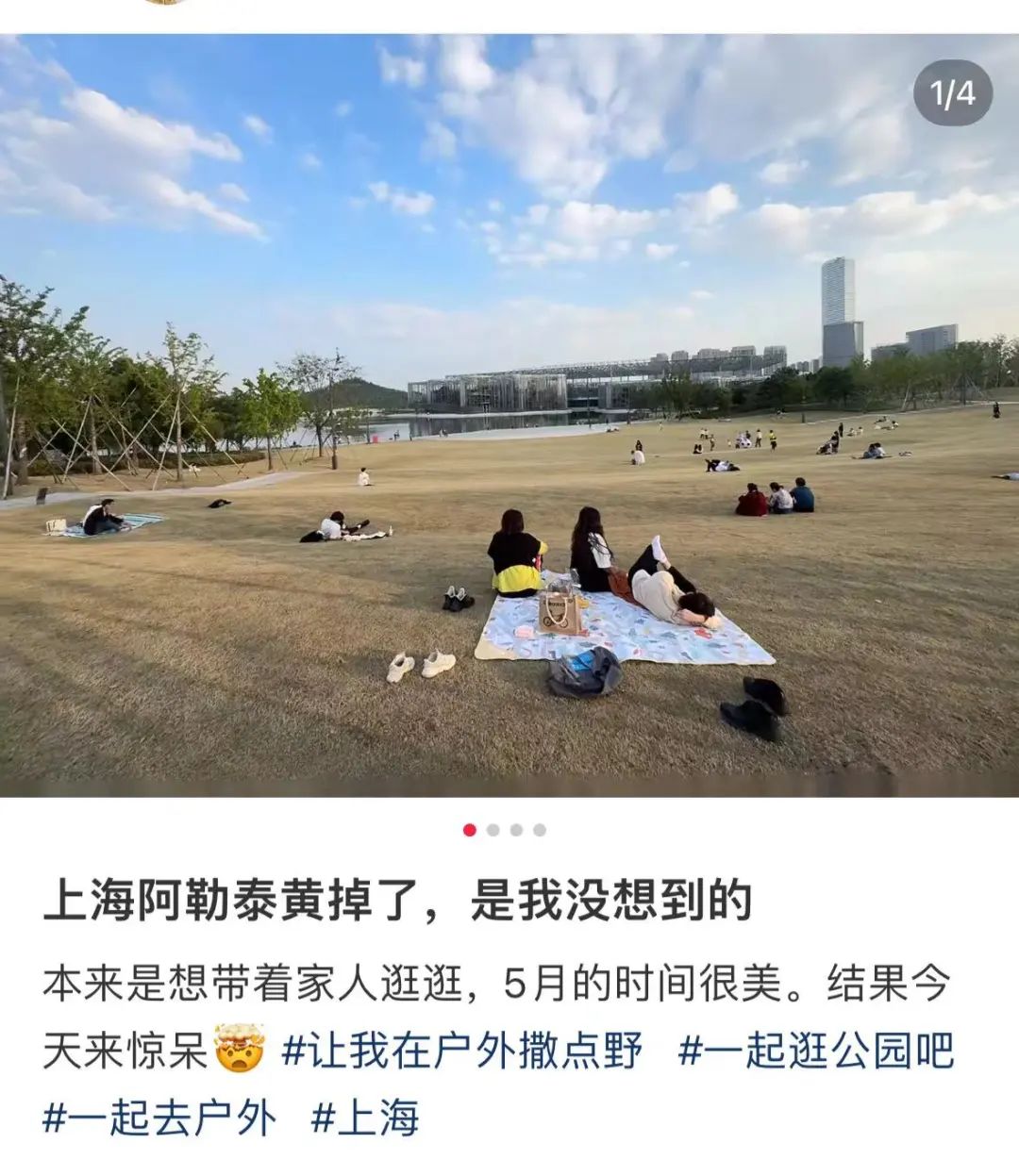Open the picnic lawn photo full screen
1019x1176 pixels.
[x=509, y=415]
